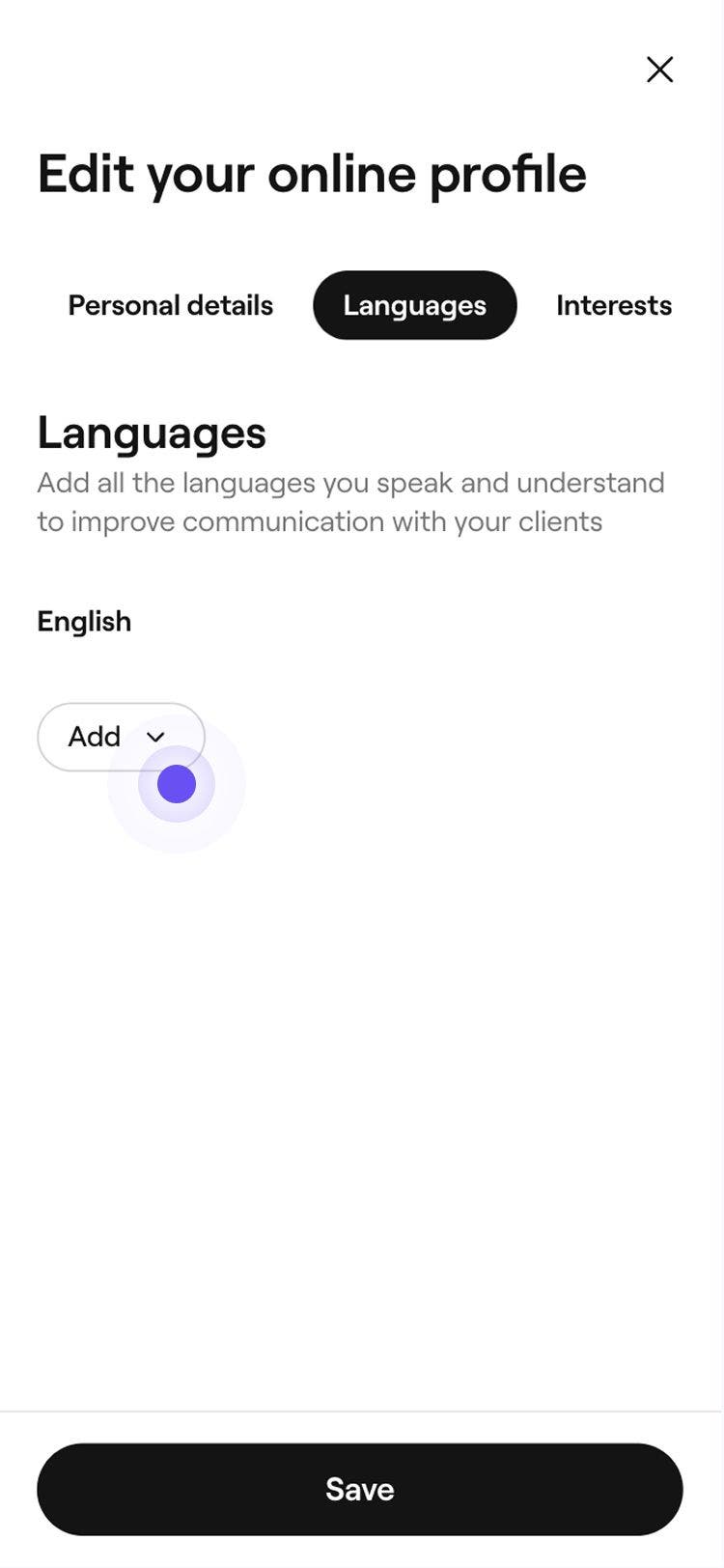Save the profile changes
724x1568 pixels.
360,1489
